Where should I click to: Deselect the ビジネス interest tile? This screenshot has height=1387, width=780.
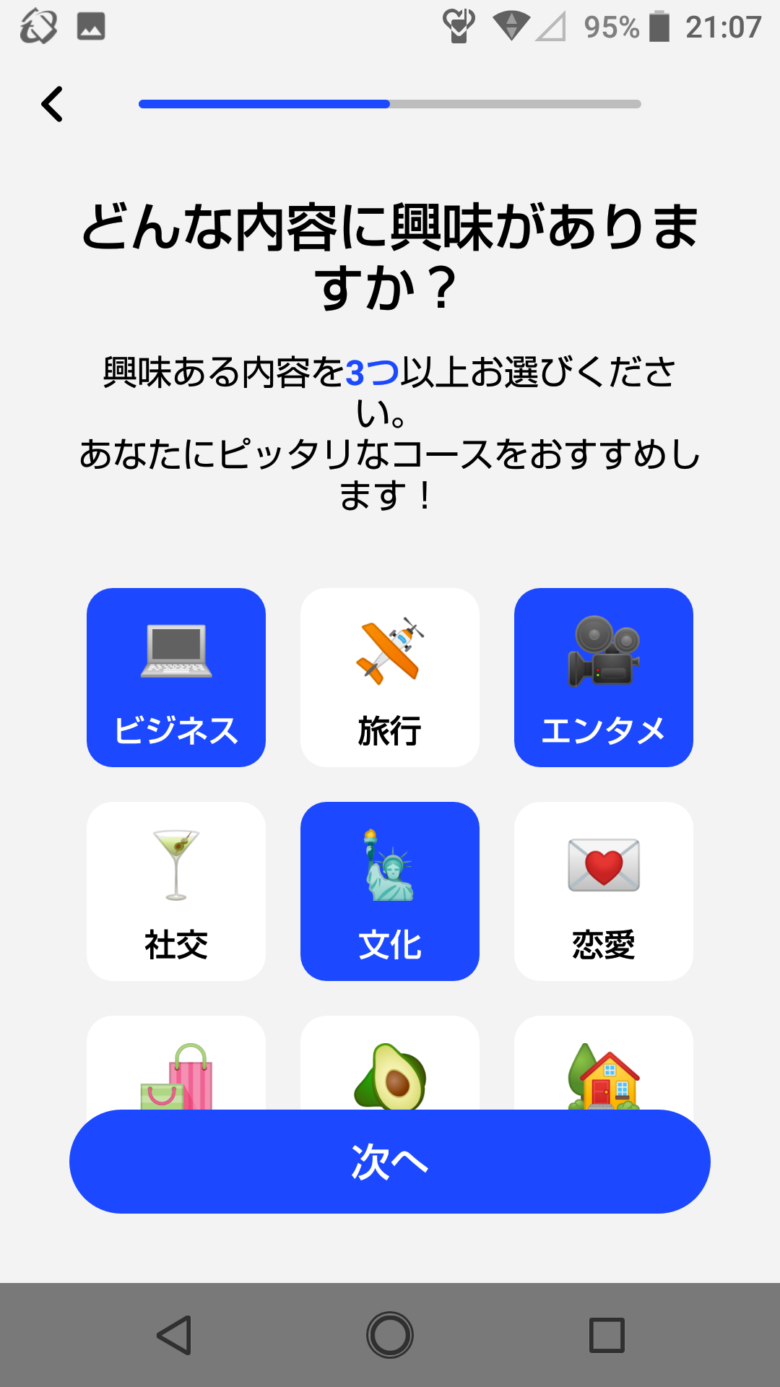tap(176, 677)
